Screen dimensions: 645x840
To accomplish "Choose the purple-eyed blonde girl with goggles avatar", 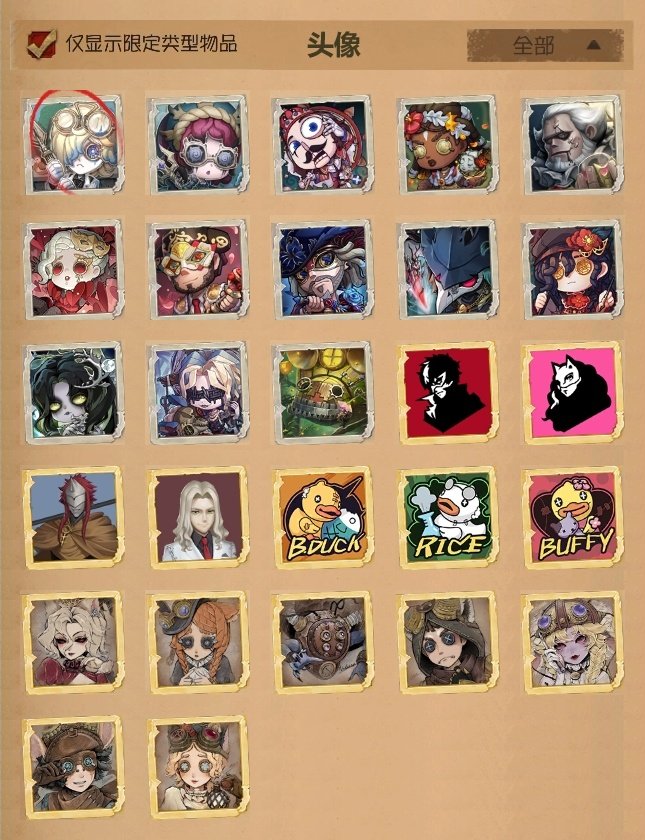I will click(572, 641).
